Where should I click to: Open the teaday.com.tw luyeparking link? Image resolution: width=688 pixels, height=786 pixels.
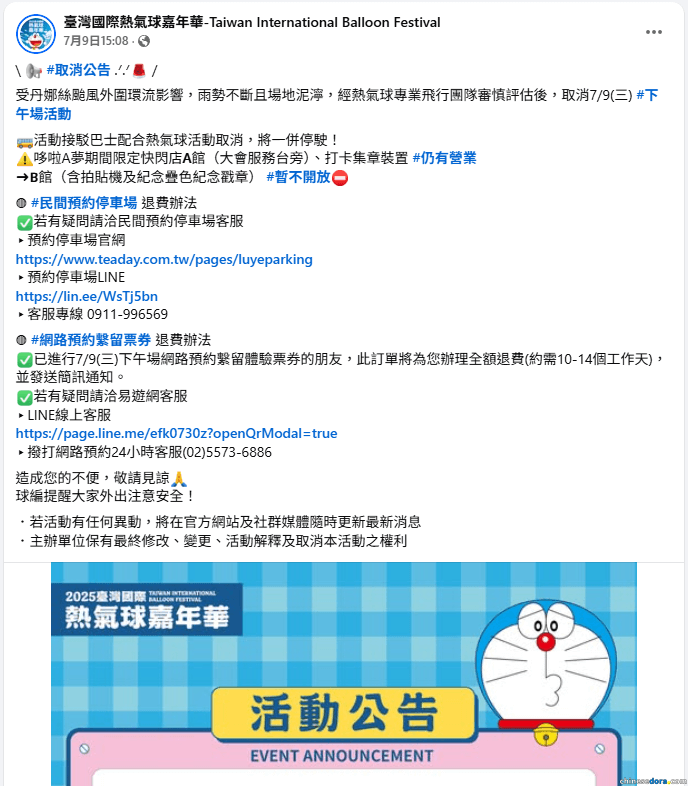pyautogui.click(x=164, y=259)
